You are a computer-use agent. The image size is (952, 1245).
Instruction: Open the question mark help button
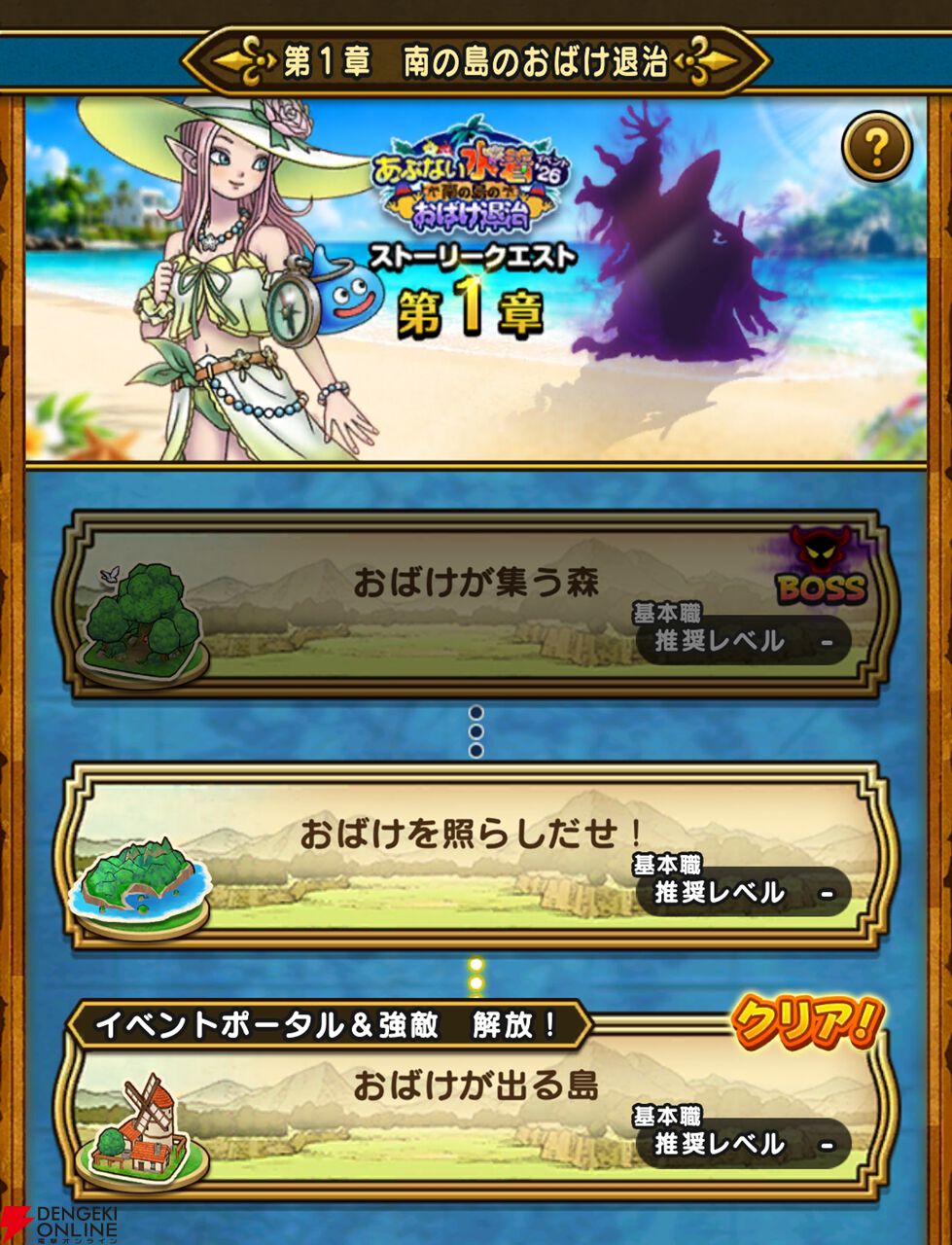click(876, 148)
